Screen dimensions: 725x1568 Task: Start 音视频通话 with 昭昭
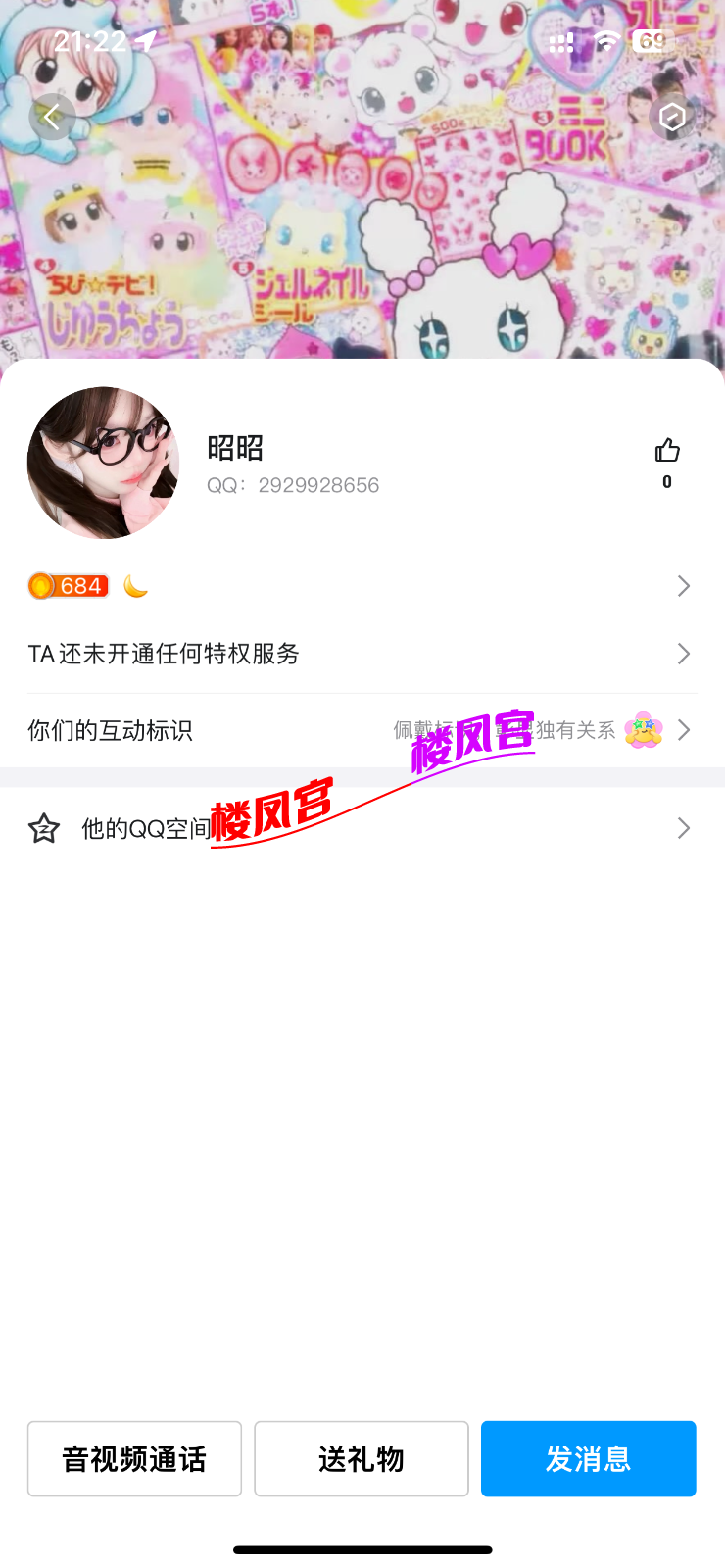[134, 1459]
